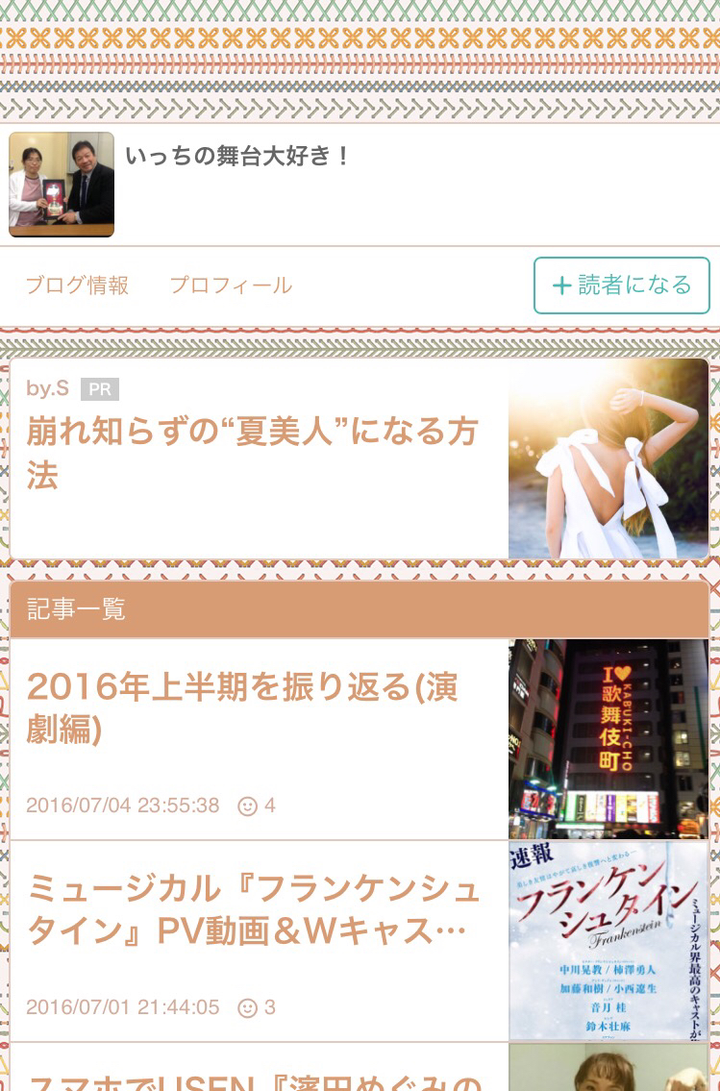
Task: Tap the 読者になる follow button
Action: pyautogui.click(x=621, y=285)
